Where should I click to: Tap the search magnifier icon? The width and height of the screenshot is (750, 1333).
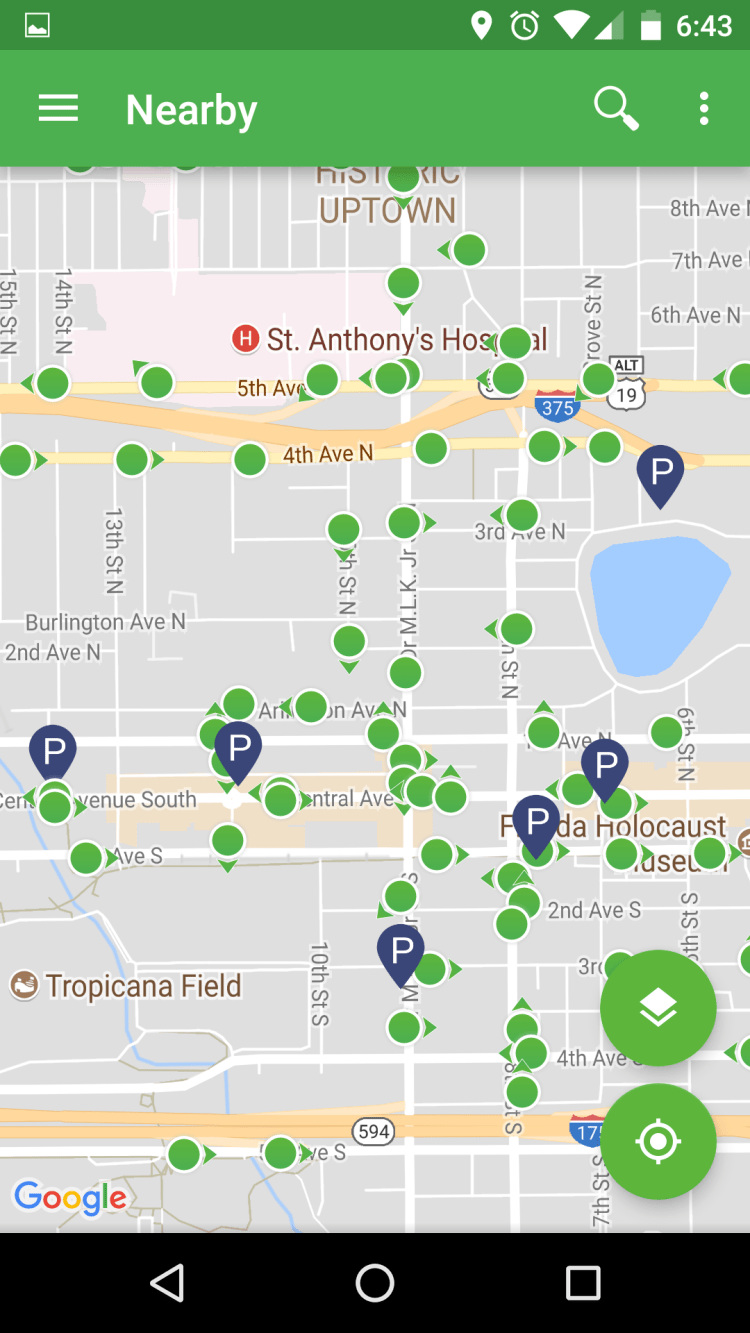click(615, 108)
